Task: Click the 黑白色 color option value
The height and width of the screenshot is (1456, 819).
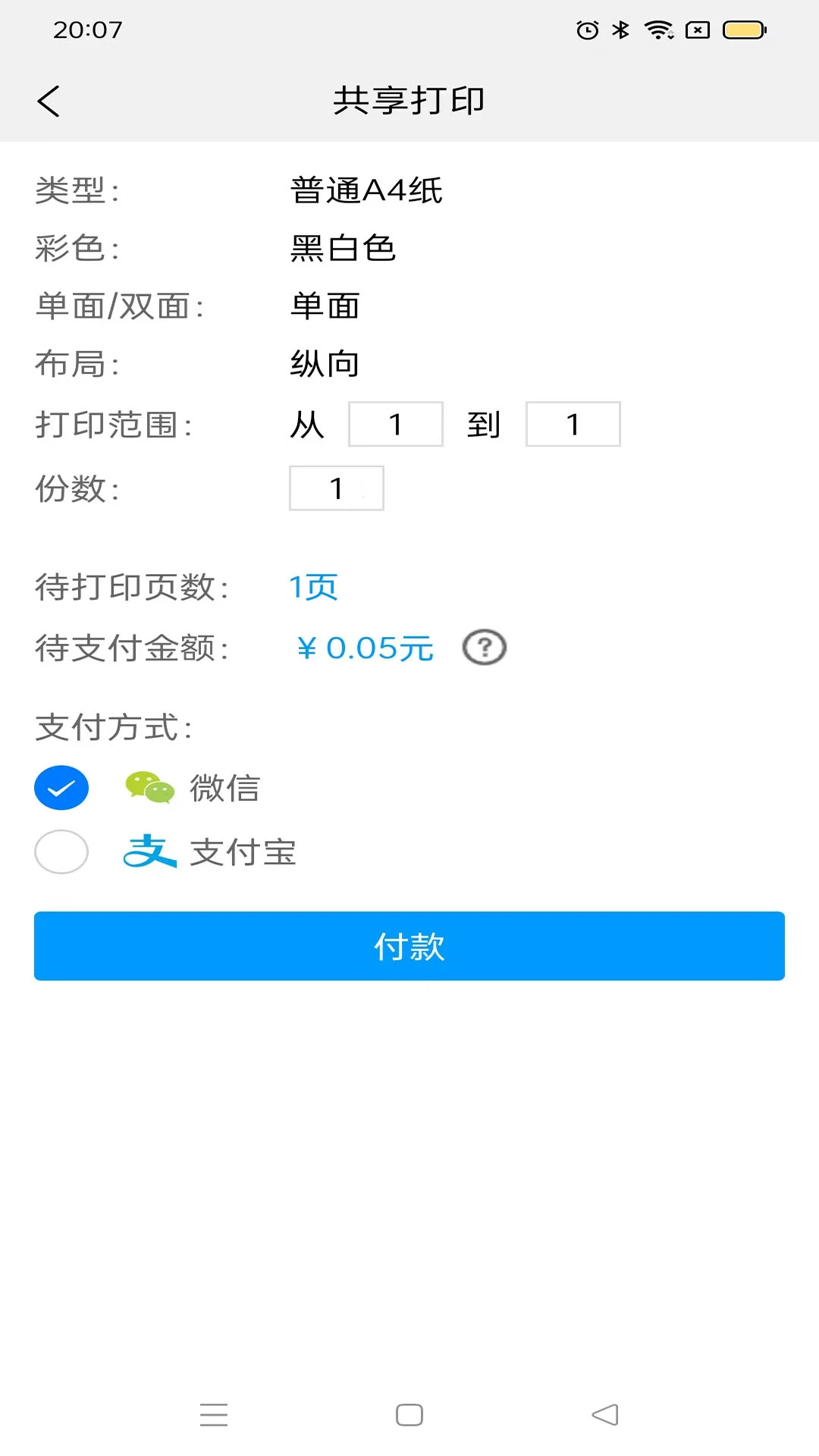Action: point(341,248)
